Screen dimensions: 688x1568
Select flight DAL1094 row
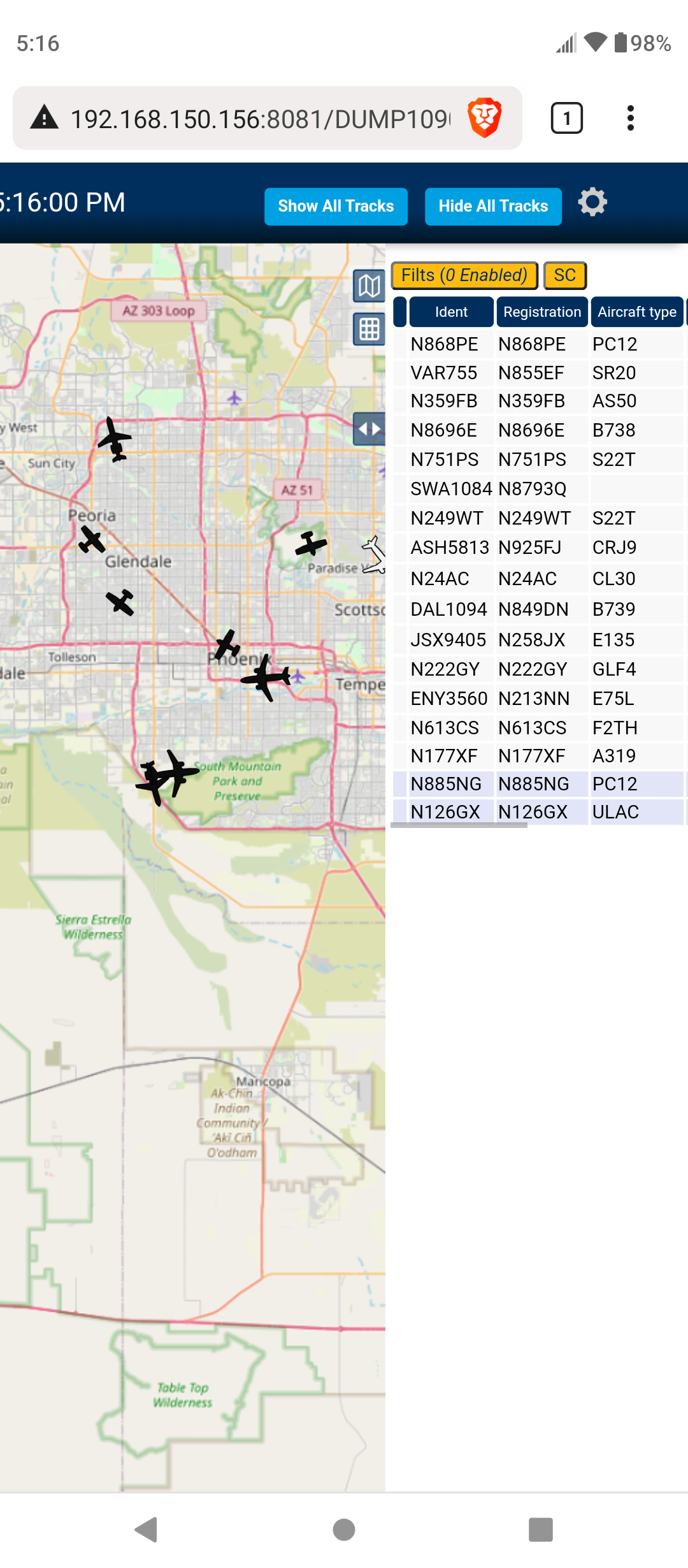538,609
